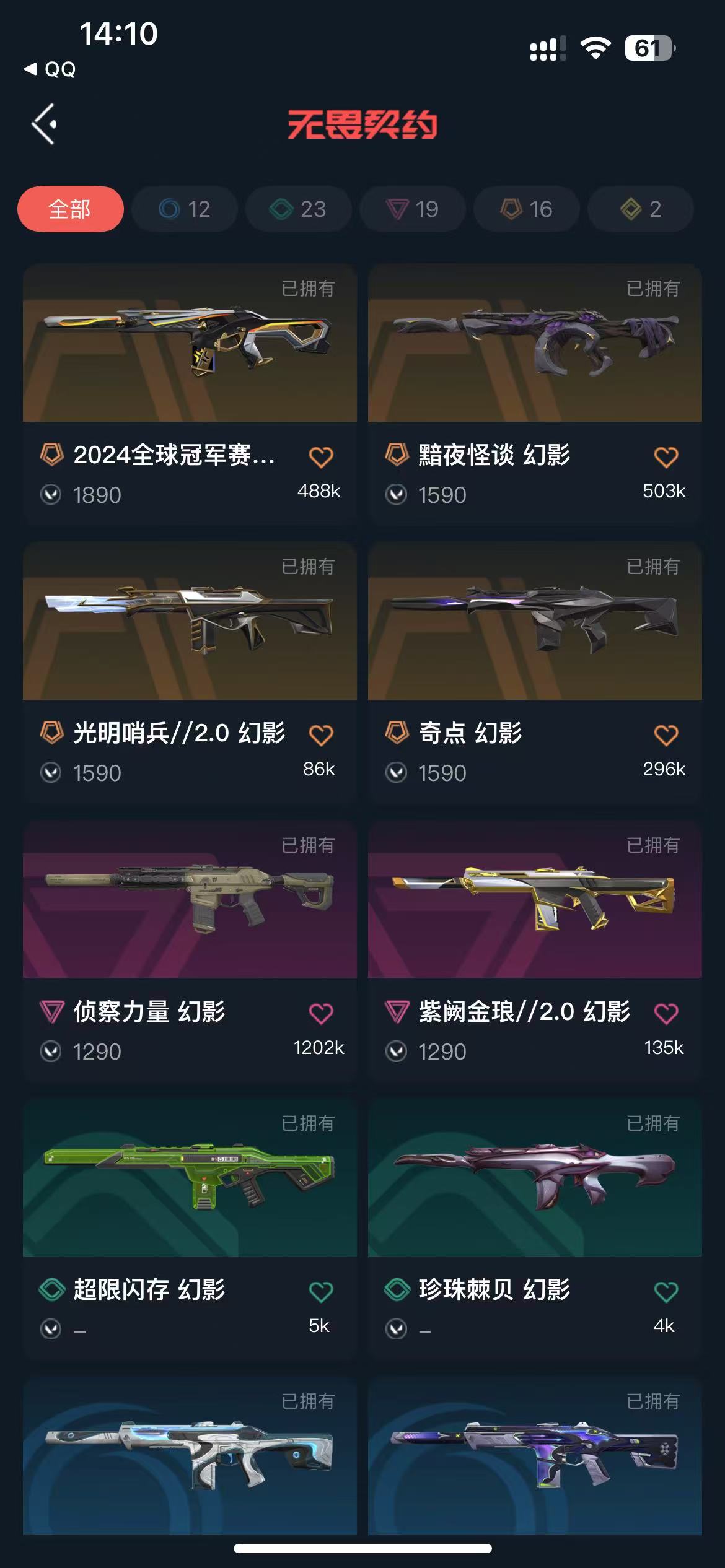Filter by the orange tier showing 16

click(x=526, y=209)
